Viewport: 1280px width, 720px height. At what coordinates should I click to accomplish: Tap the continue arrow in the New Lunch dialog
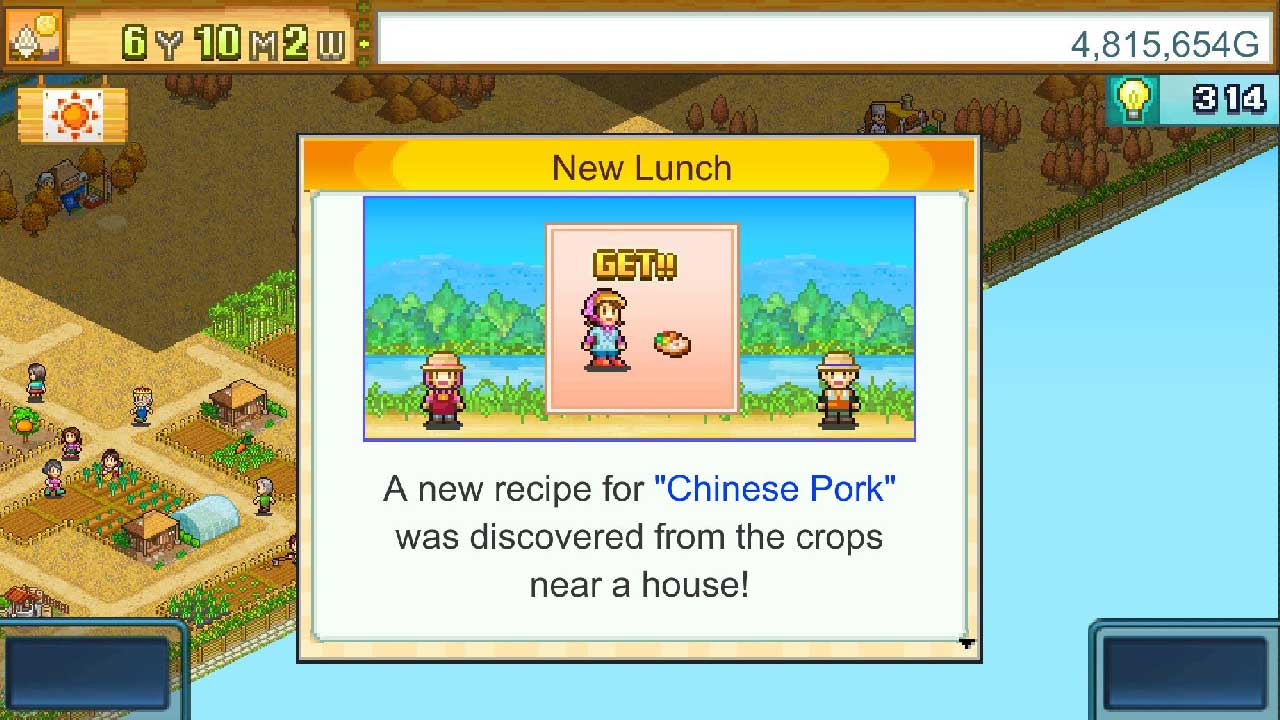pyautogui.click(x=966, y=643)
